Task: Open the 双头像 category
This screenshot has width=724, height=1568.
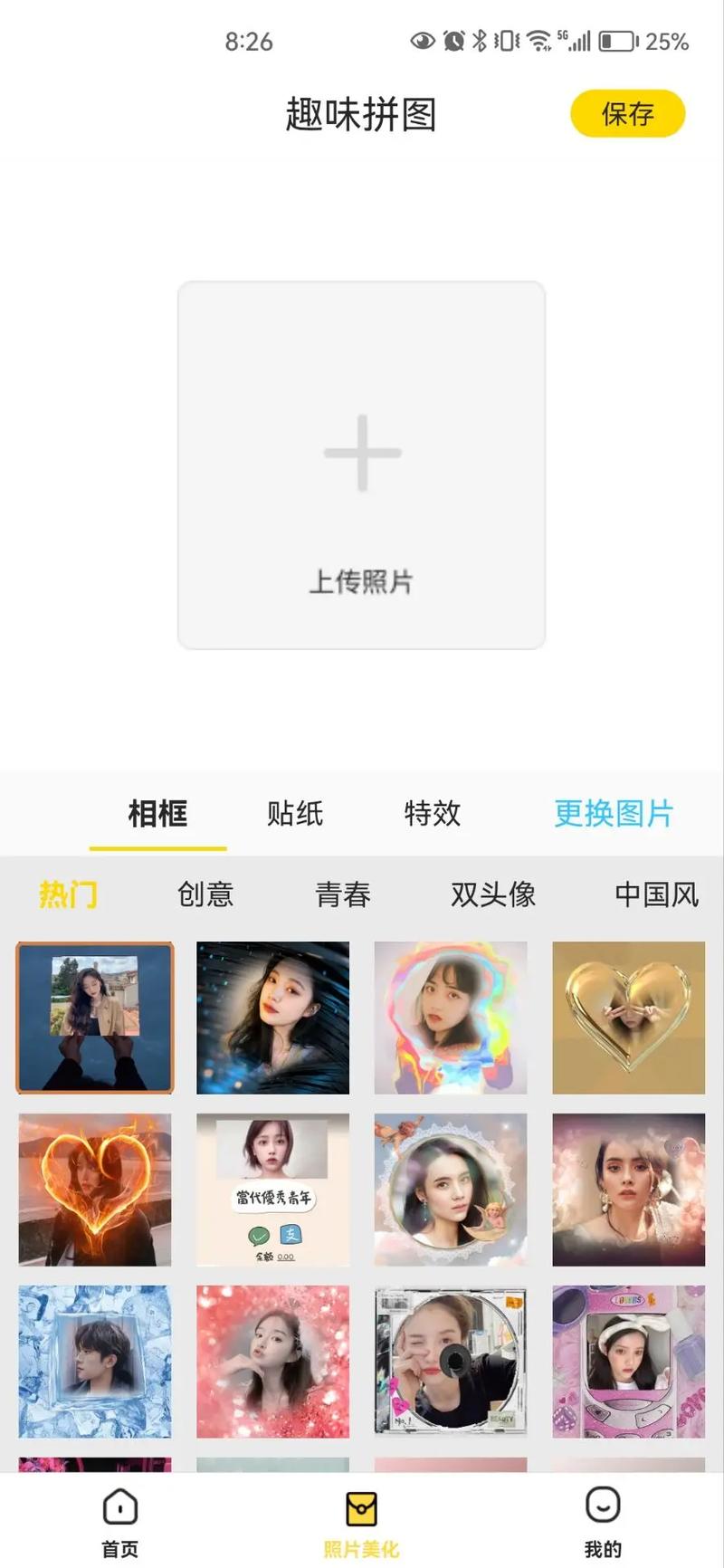Action: click(x=493, y=894)
